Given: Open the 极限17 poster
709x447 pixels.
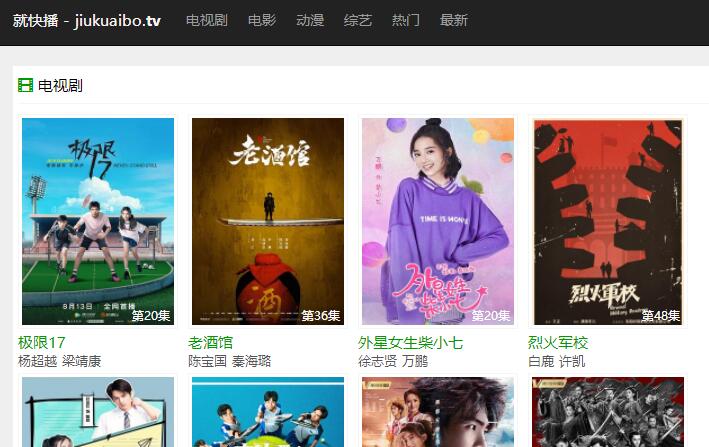Looking at the screenshot, I should point(98,221).
